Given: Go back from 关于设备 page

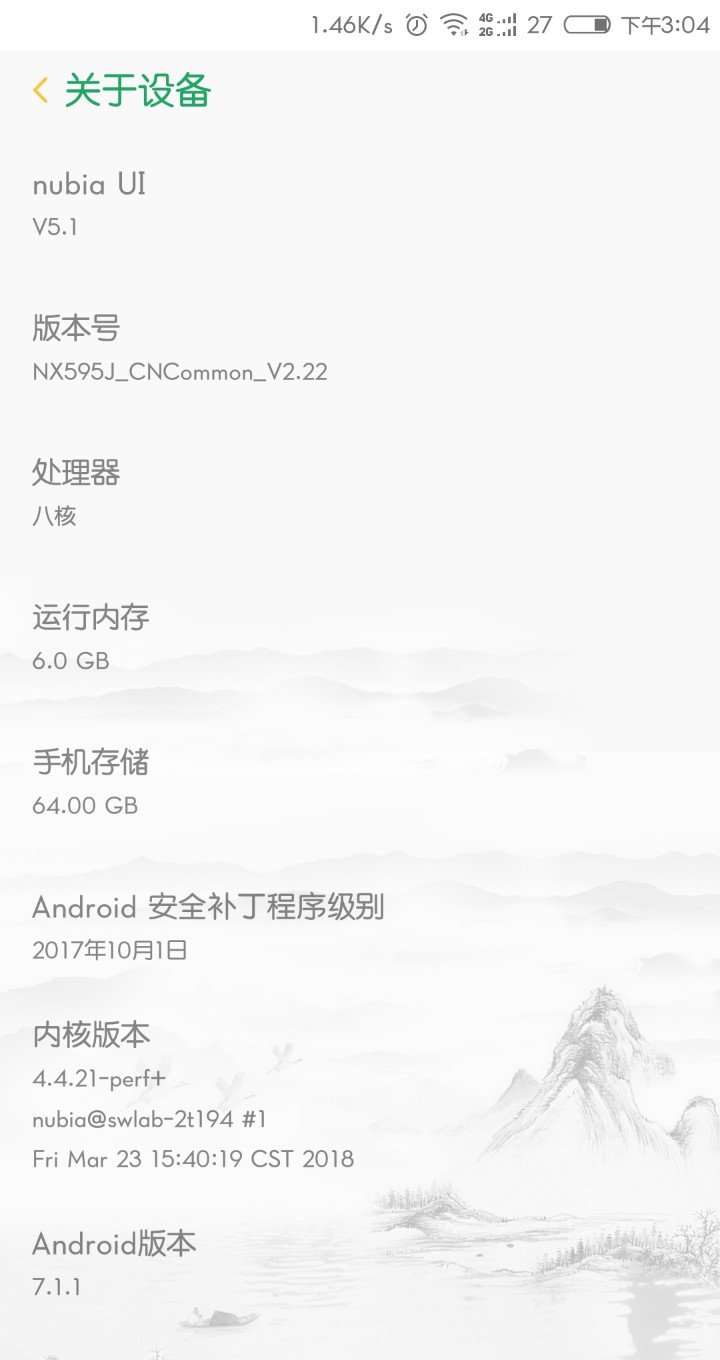Looking at the screenshot, I should coord(42,91).
